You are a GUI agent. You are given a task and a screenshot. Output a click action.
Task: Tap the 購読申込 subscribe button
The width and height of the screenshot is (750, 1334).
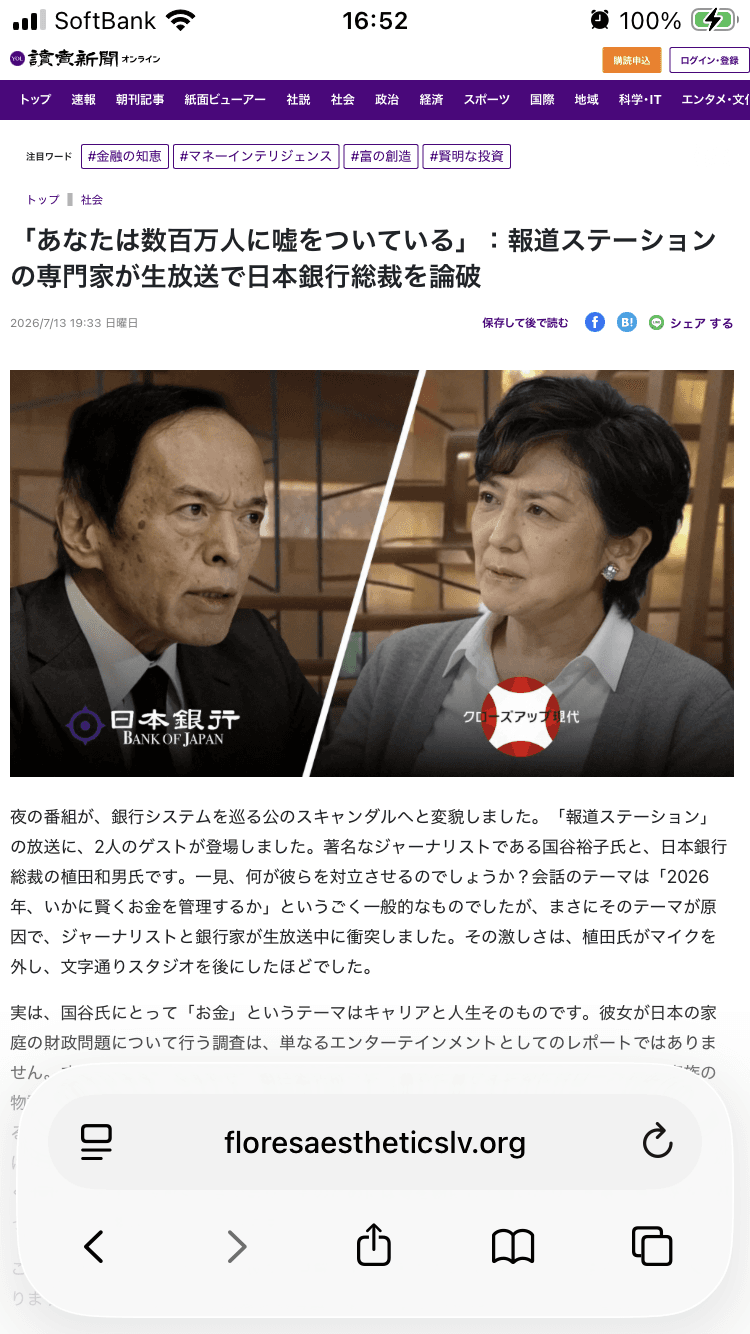[x=631, y=60]
